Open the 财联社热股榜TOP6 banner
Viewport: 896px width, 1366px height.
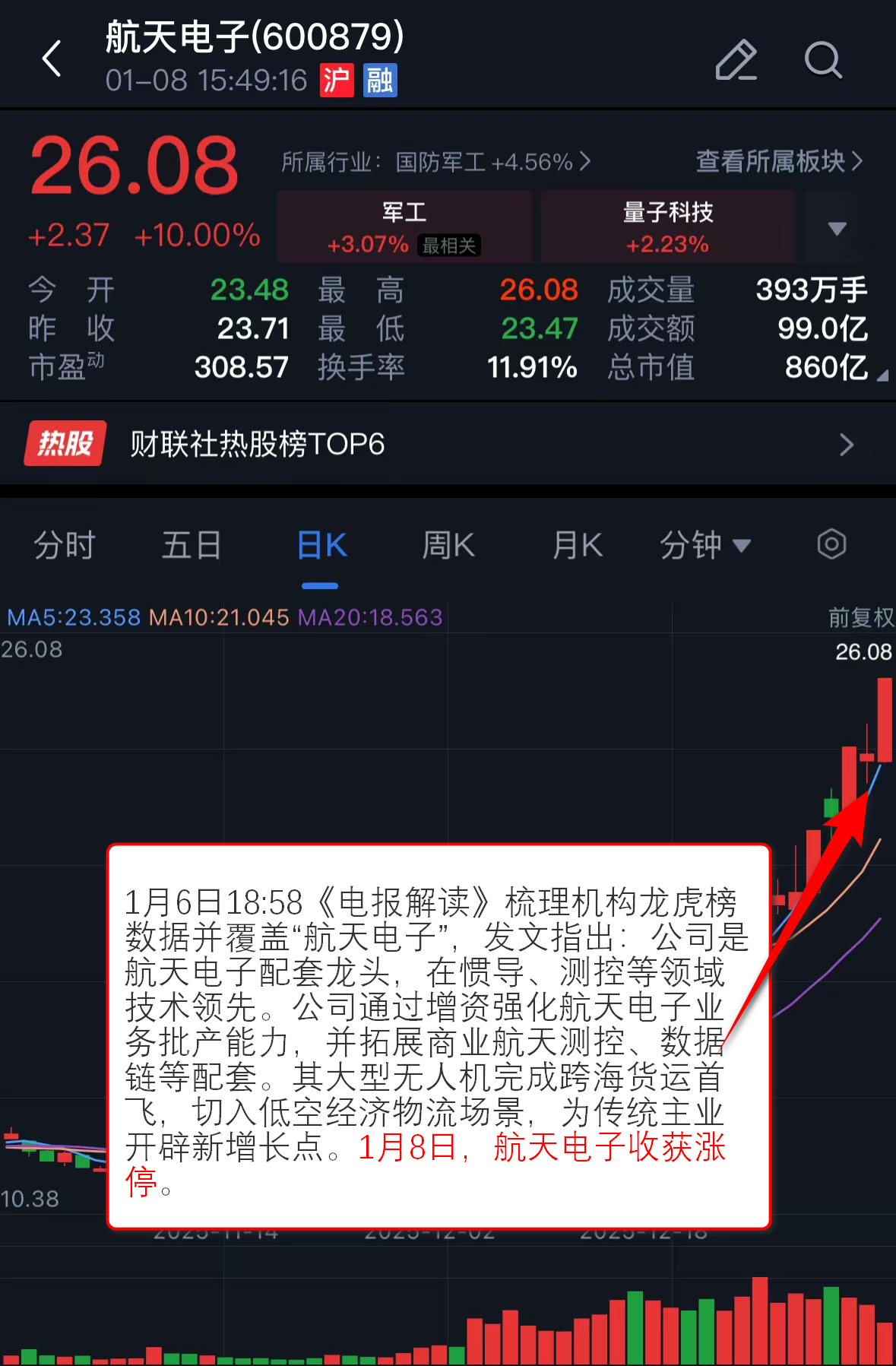click(x=448, y=444)
